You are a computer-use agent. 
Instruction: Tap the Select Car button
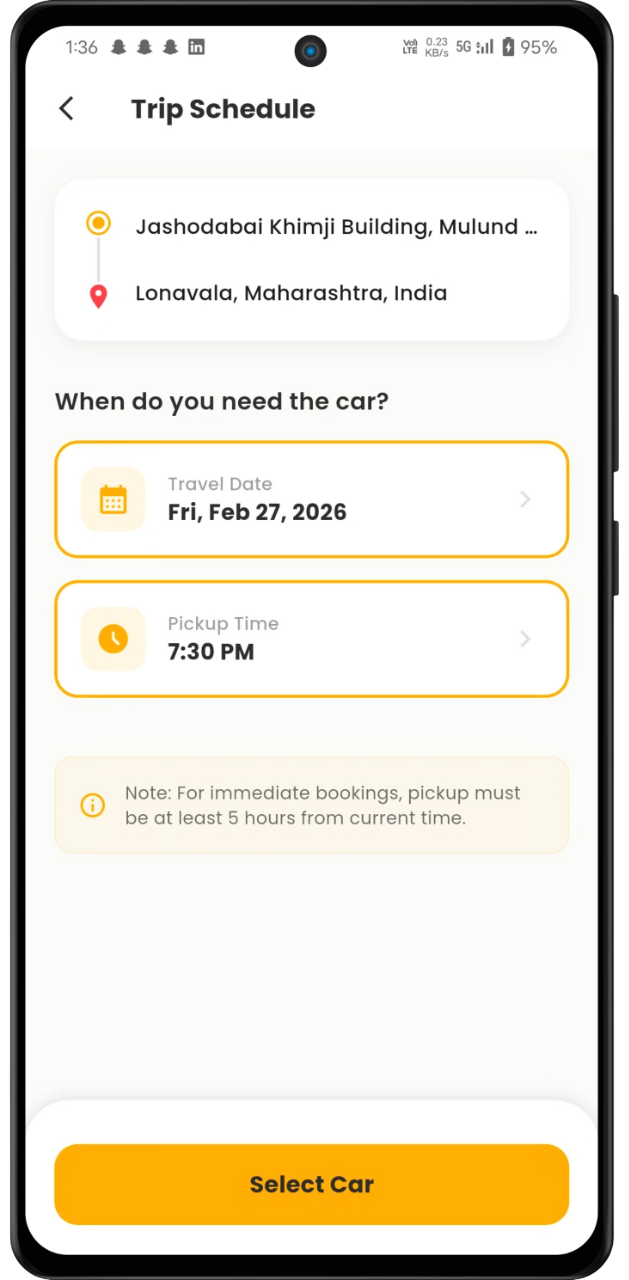(311, 1184)
